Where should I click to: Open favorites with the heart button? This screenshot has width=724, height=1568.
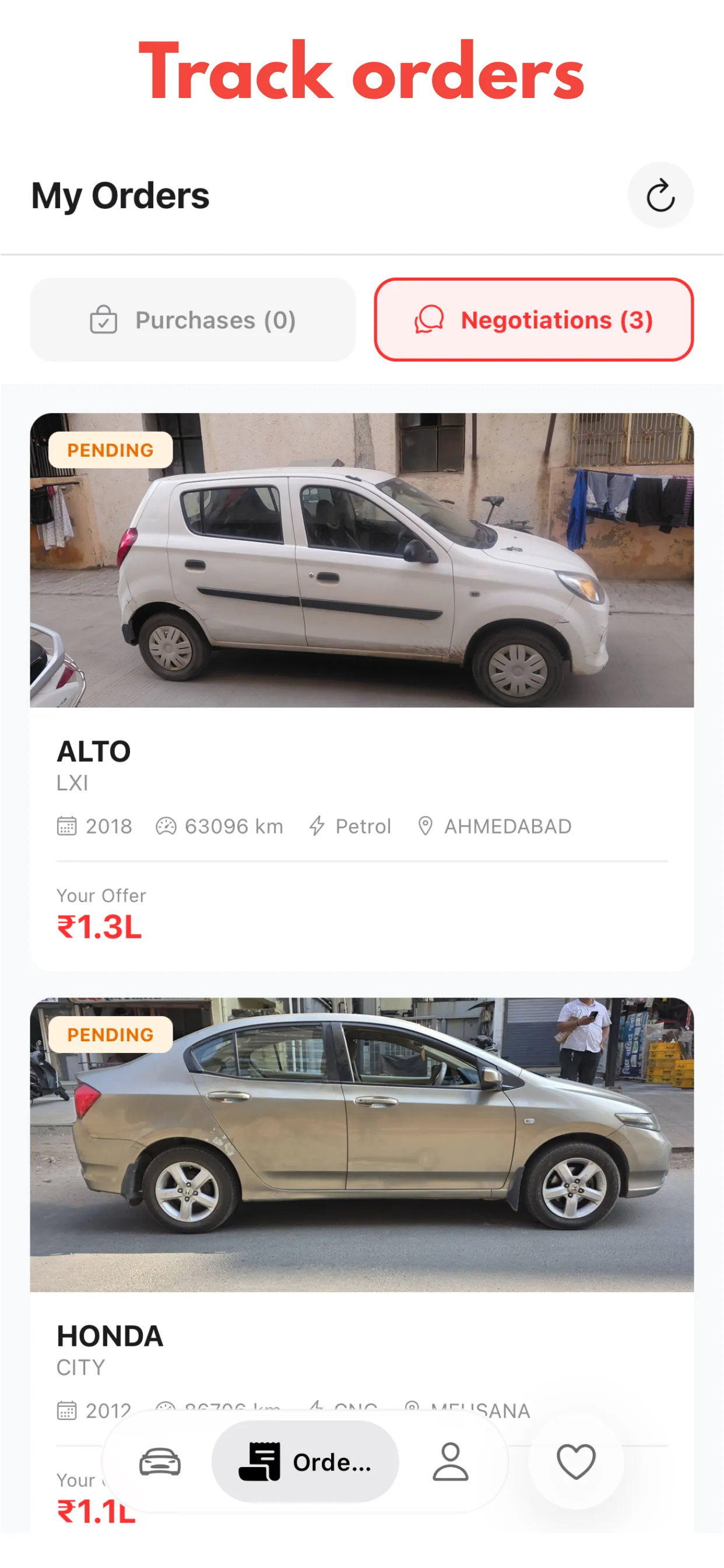click(576, 1461)
